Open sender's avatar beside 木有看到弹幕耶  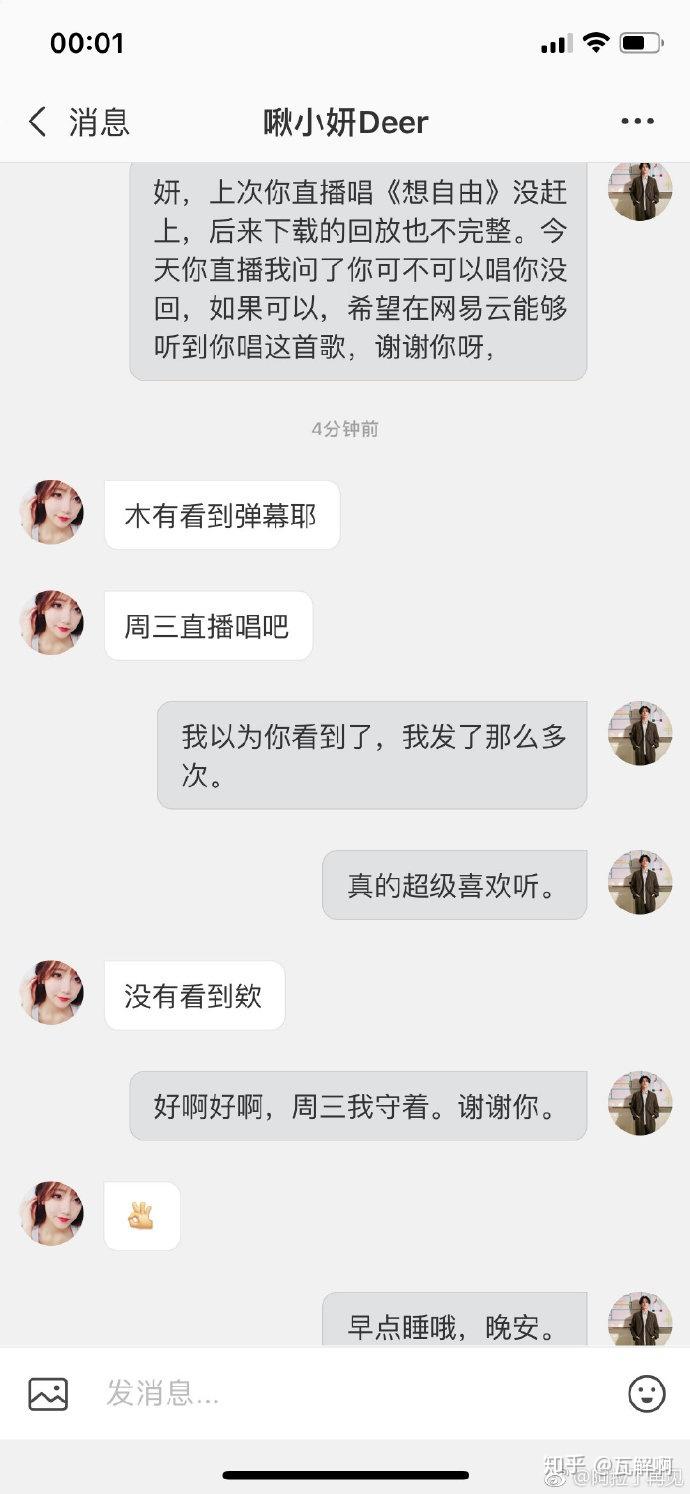(x=52, y=512)
